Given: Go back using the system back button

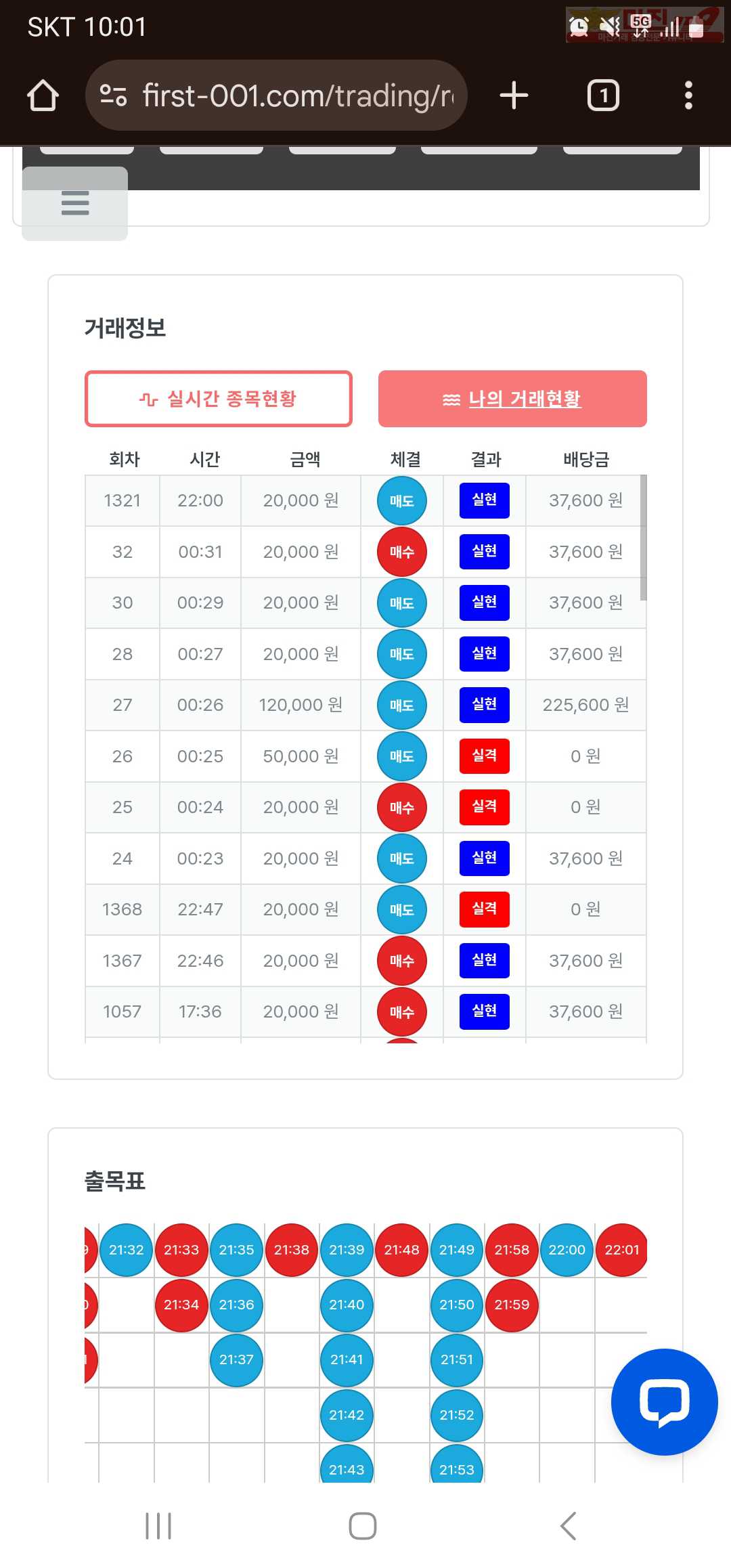Looking at the screenshot, I should tap(569, 1526).
